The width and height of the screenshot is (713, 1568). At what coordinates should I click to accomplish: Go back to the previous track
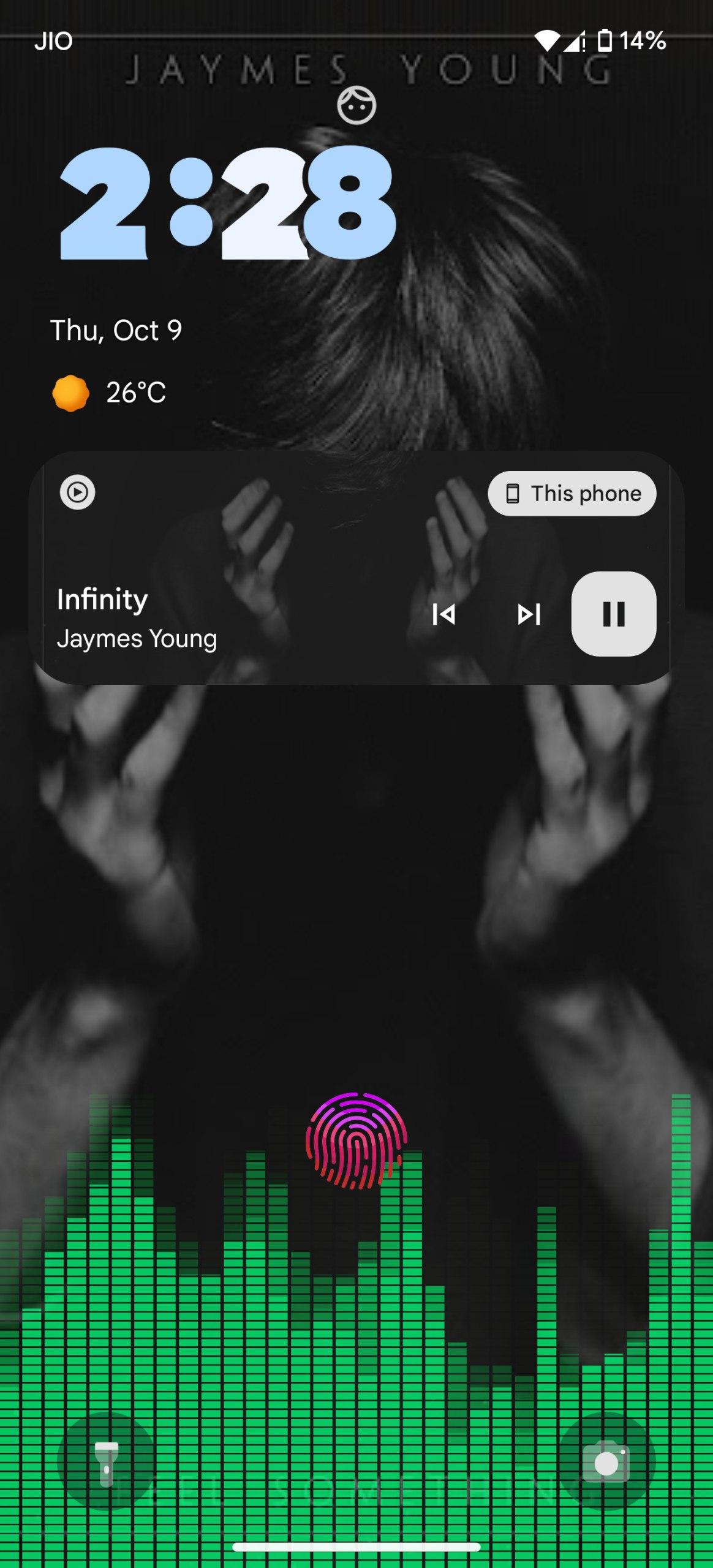pyautogui.click(x=443, y=614)
